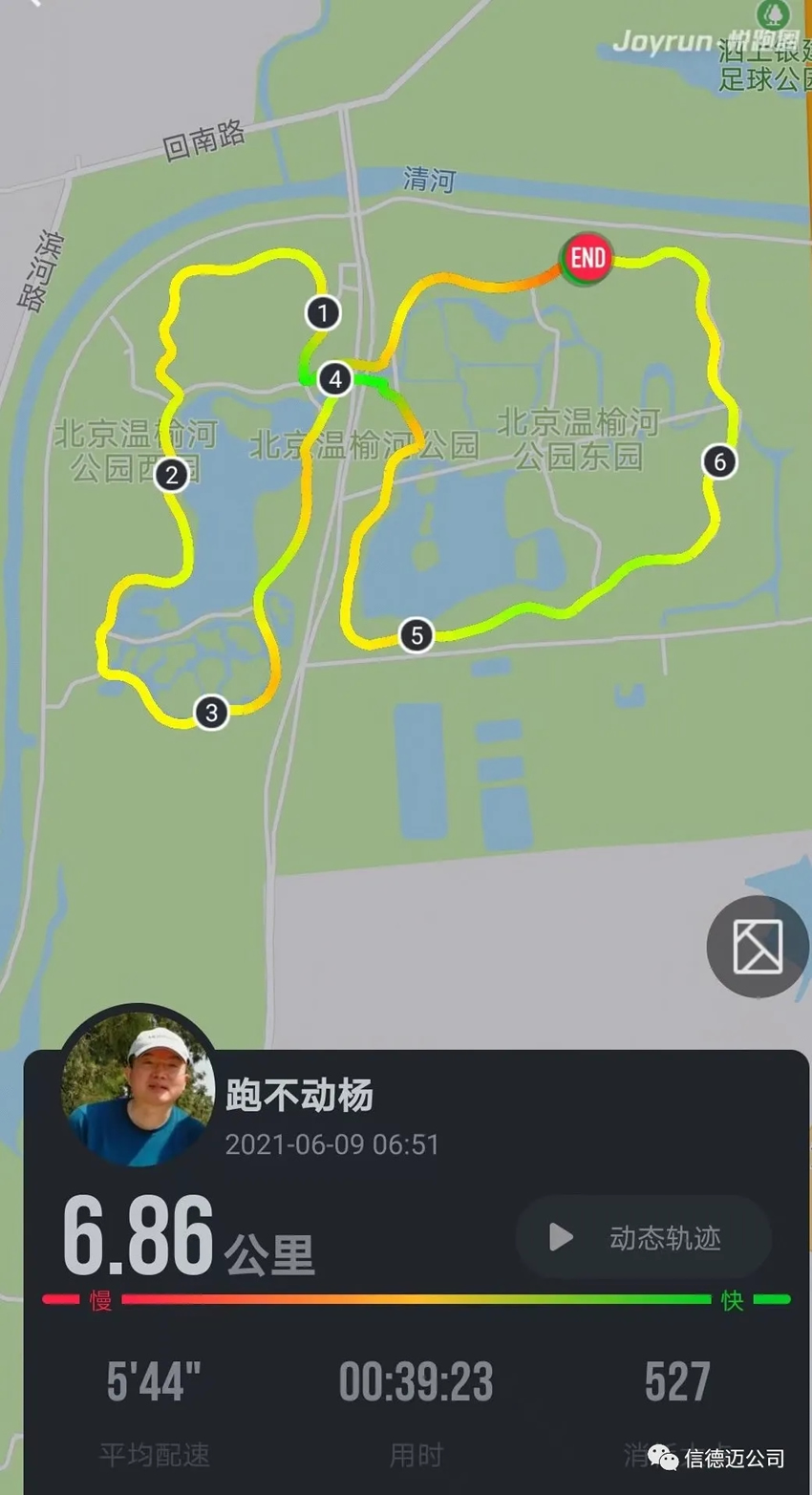Open 跑不动杨's profile avatar
Image resolution: width=812 pixels, height=1495 pixels.
click(x=139, y=1088)
